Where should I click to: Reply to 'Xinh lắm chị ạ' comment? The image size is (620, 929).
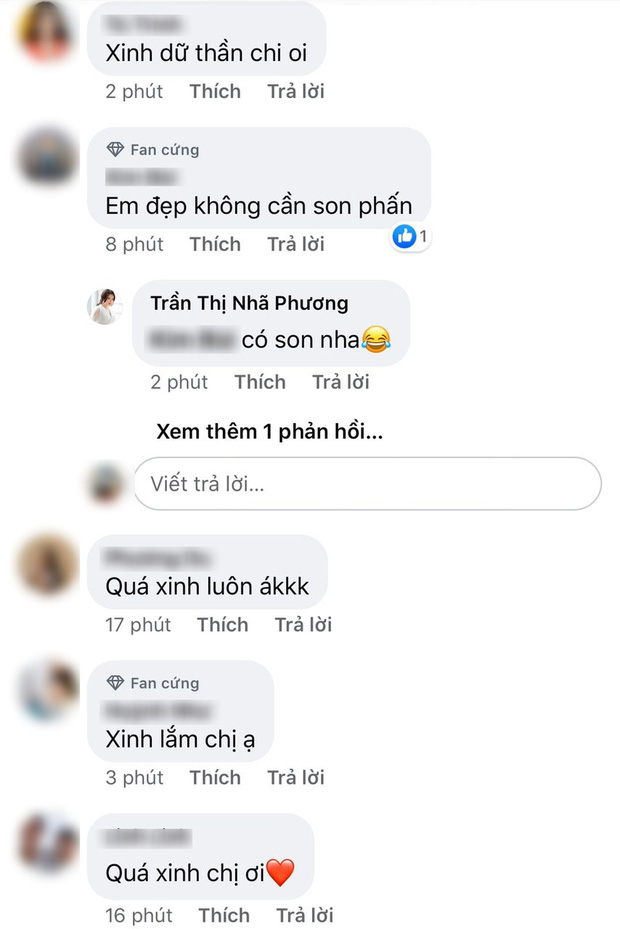[x=295, y=778]
